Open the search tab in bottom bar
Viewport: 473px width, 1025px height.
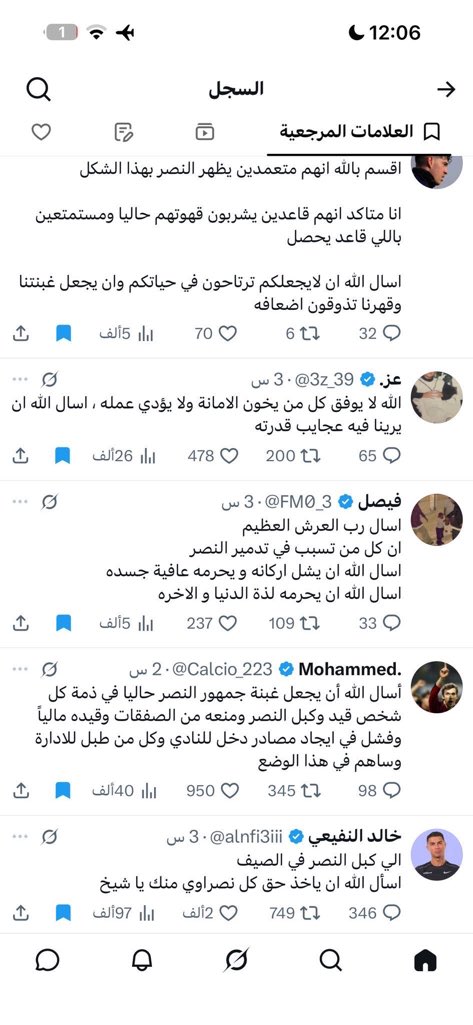(x=331, y=960)
